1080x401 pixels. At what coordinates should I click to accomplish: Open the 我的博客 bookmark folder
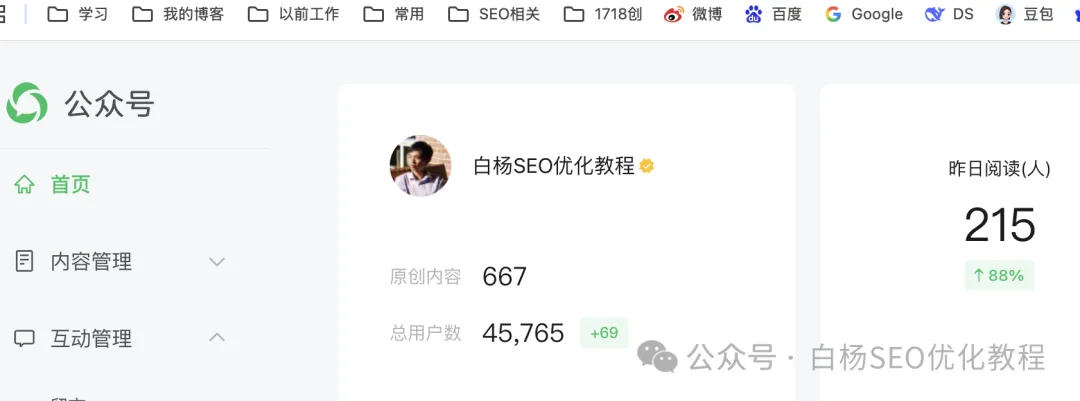pos(178,14)
